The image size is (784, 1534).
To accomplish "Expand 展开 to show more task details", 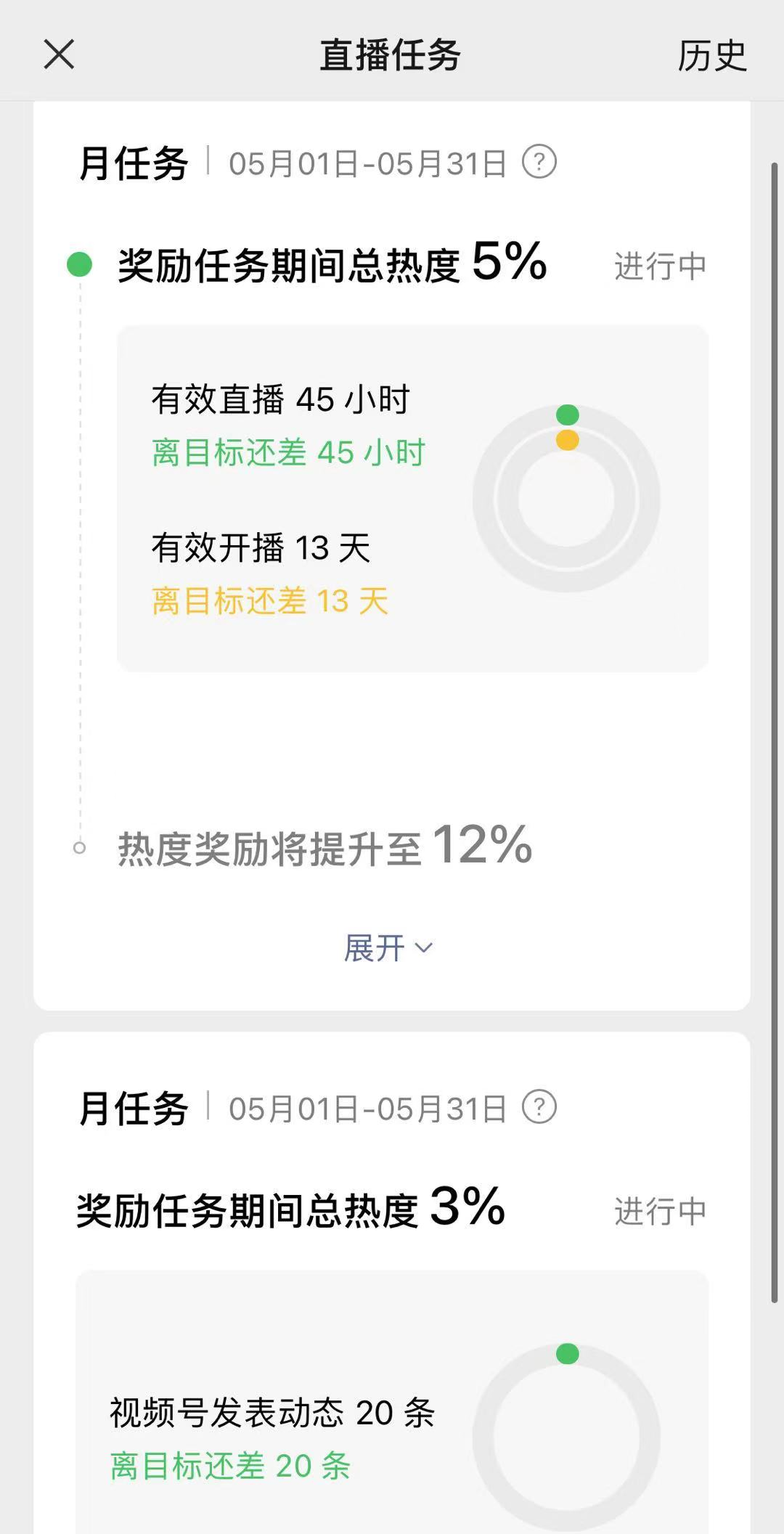I will click(x=388, y=947).
